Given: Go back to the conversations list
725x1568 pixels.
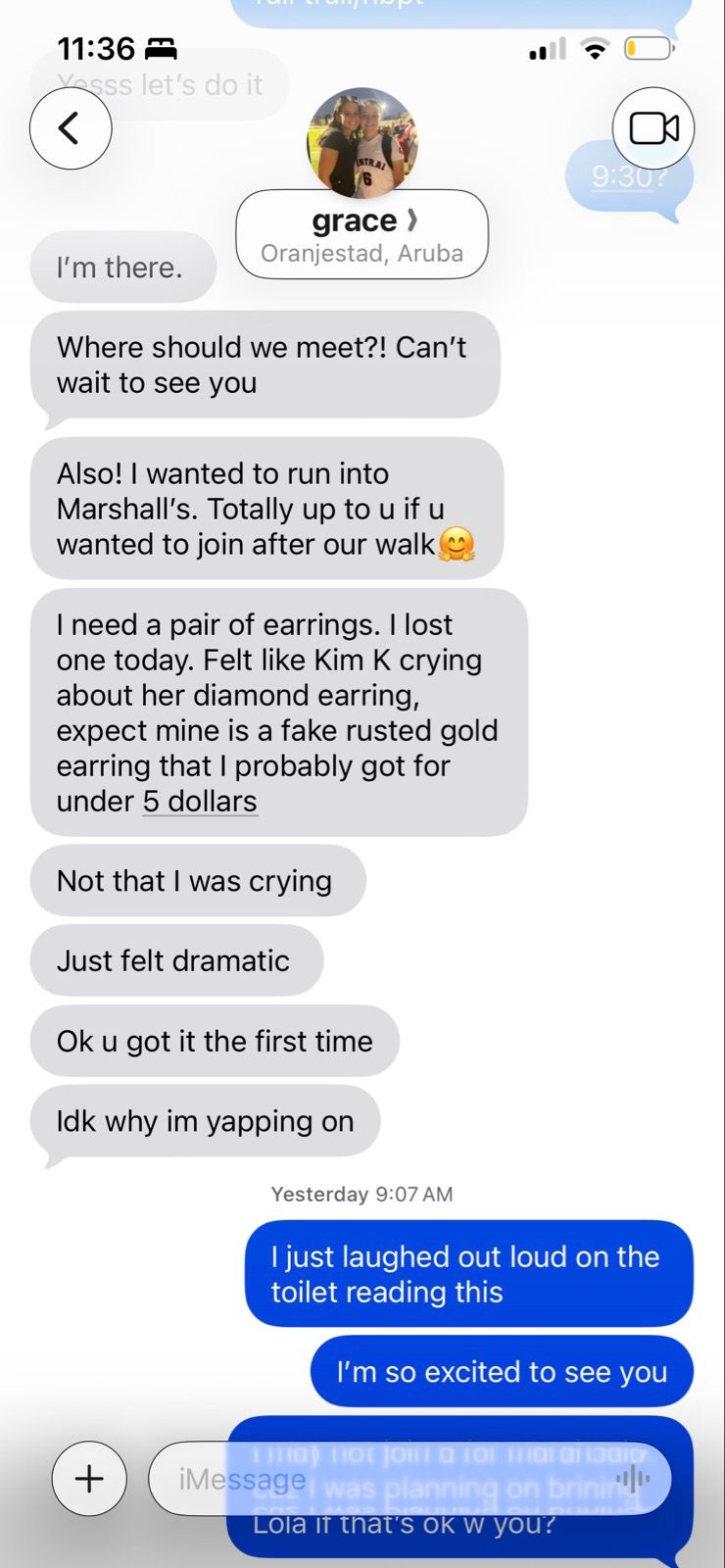Looking at the screenshot, I should [x=70, y=128].
